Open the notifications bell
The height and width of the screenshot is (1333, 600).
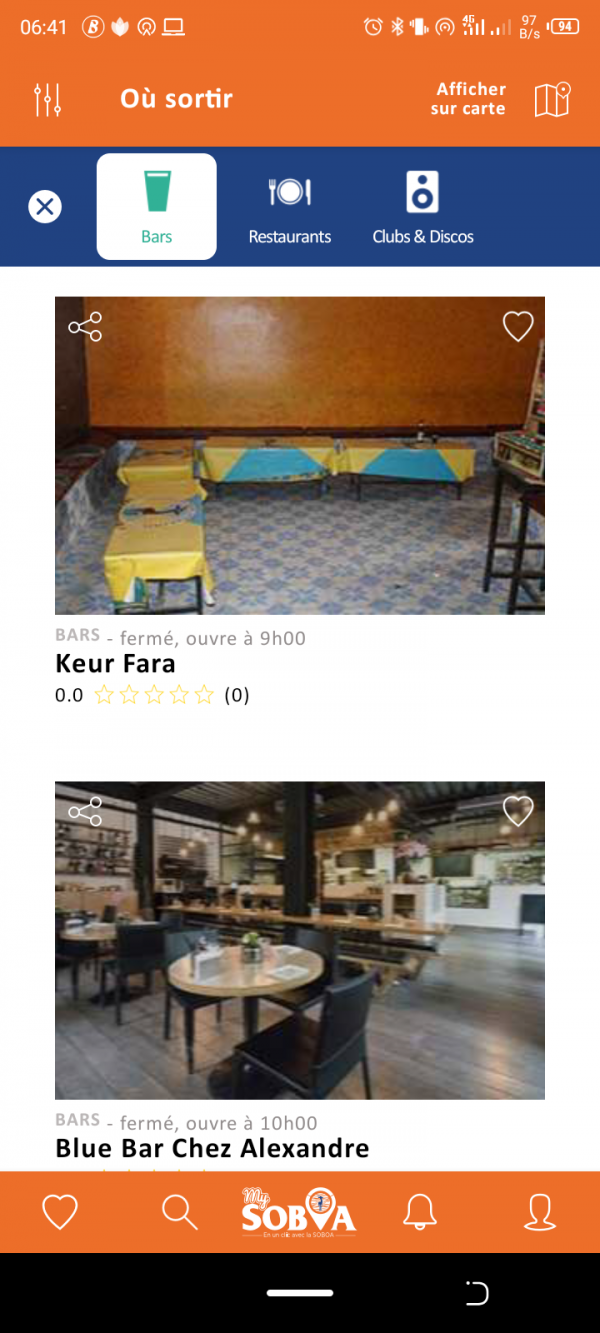[420, 1212]
